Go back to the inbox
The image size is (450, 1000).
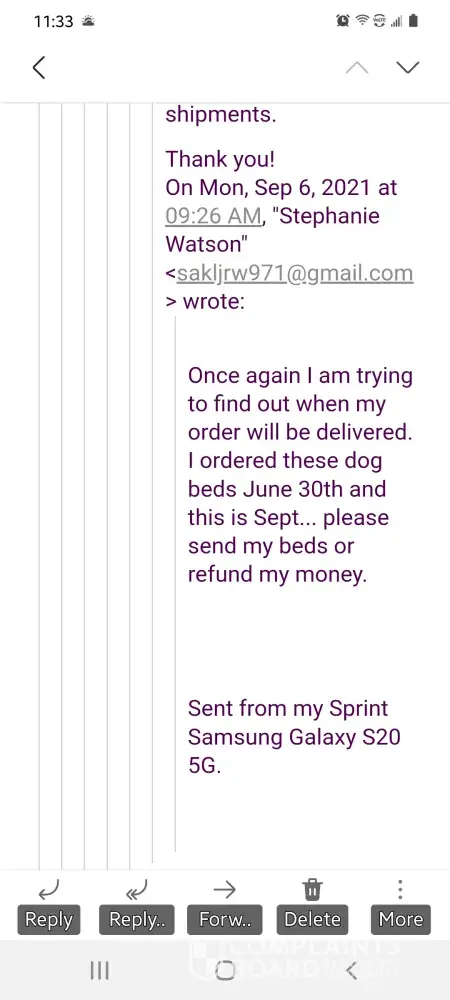tap(39, 67)
